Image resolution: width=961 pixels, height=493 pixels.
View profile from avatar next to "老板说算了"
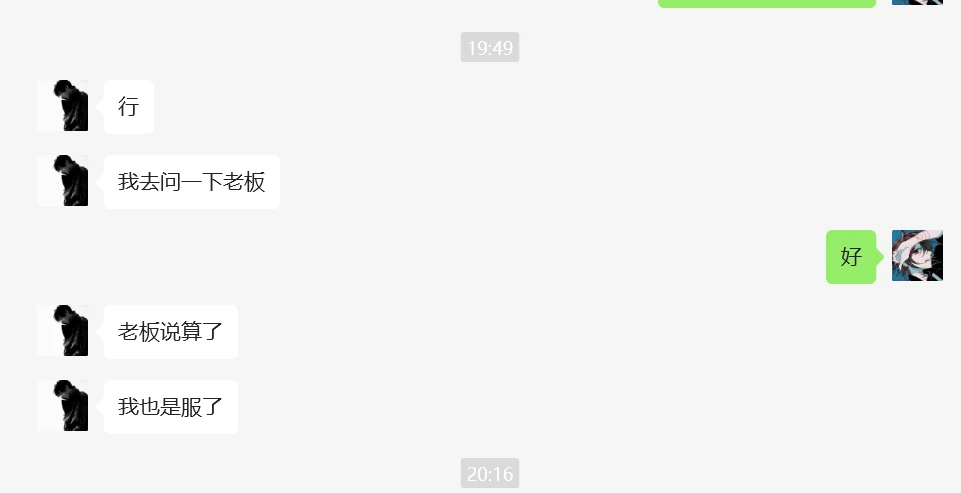pyautogui.click(x=63, y=331)
